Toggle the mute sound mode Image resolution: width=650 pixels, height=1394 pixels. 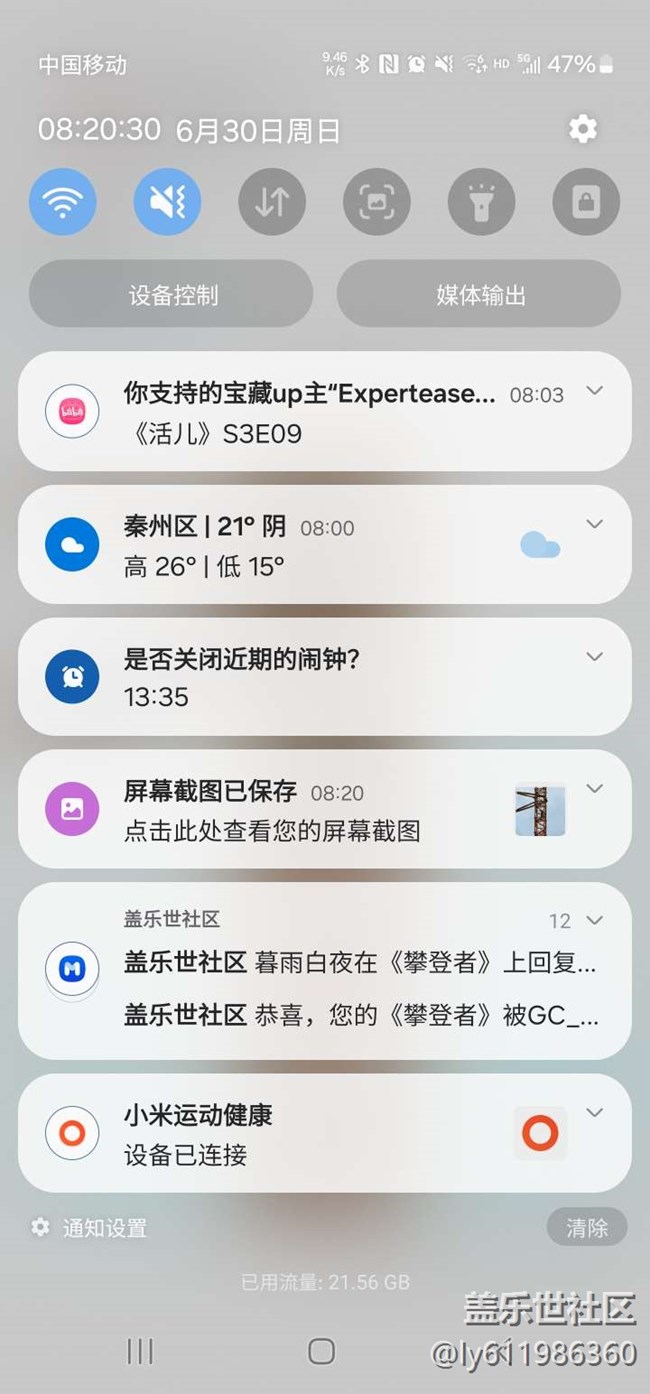coord(167,202)
